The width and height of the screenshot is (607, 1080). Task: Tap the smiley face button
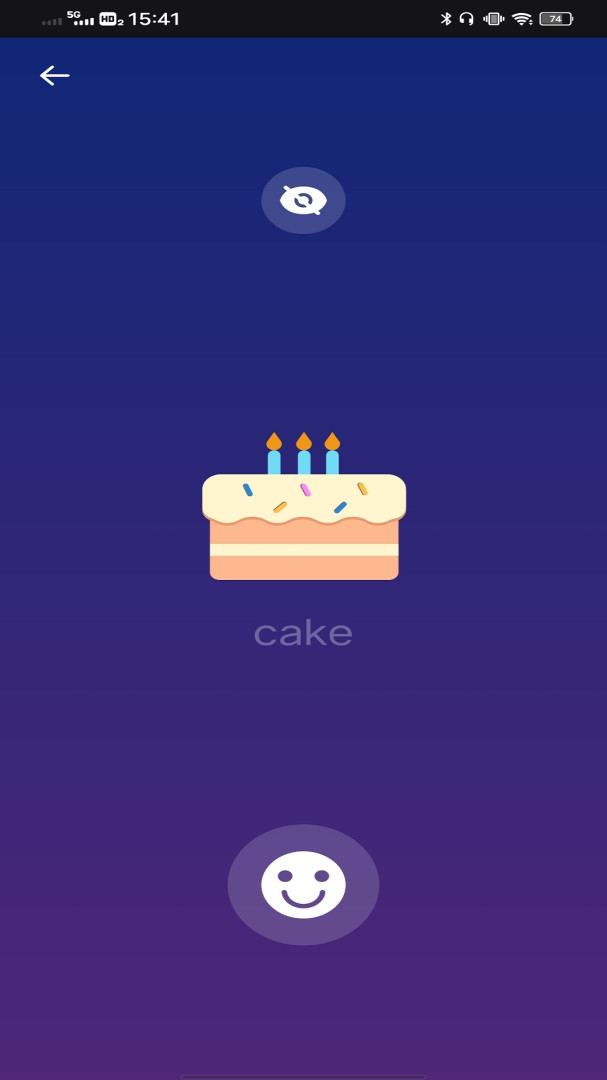303,884
